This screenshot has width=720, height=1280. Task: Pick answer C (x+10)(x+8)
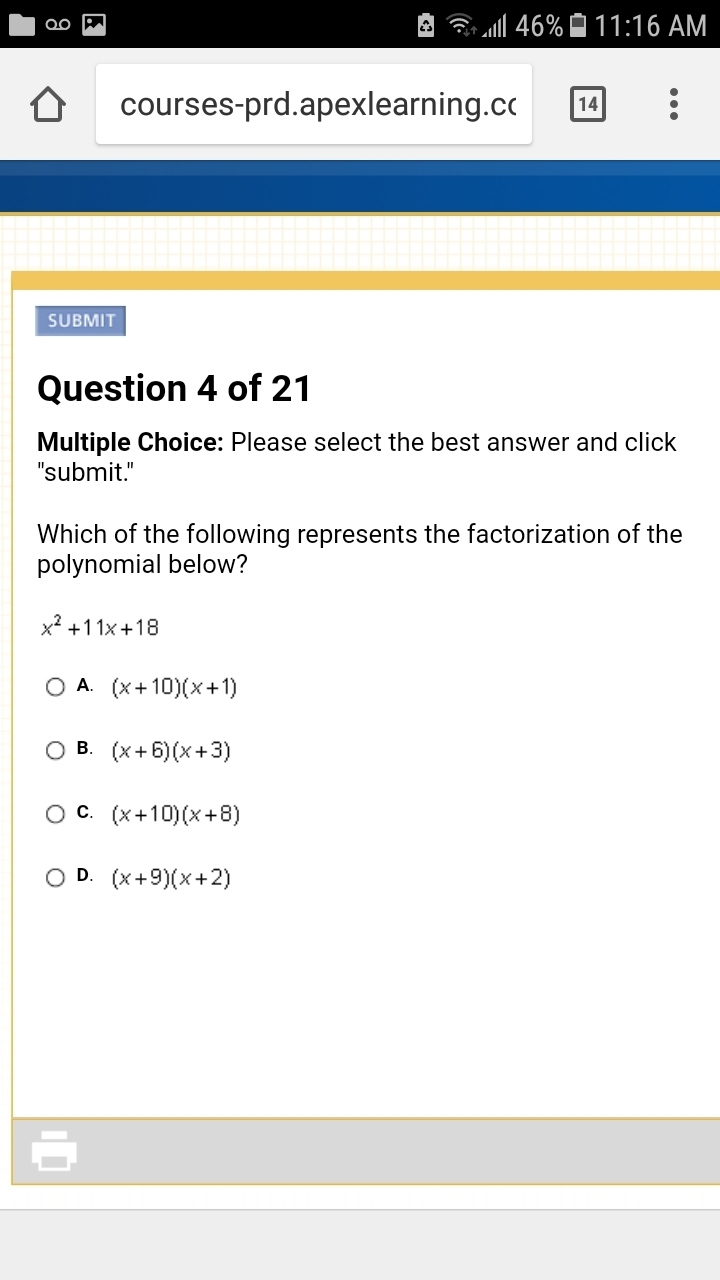55,814
